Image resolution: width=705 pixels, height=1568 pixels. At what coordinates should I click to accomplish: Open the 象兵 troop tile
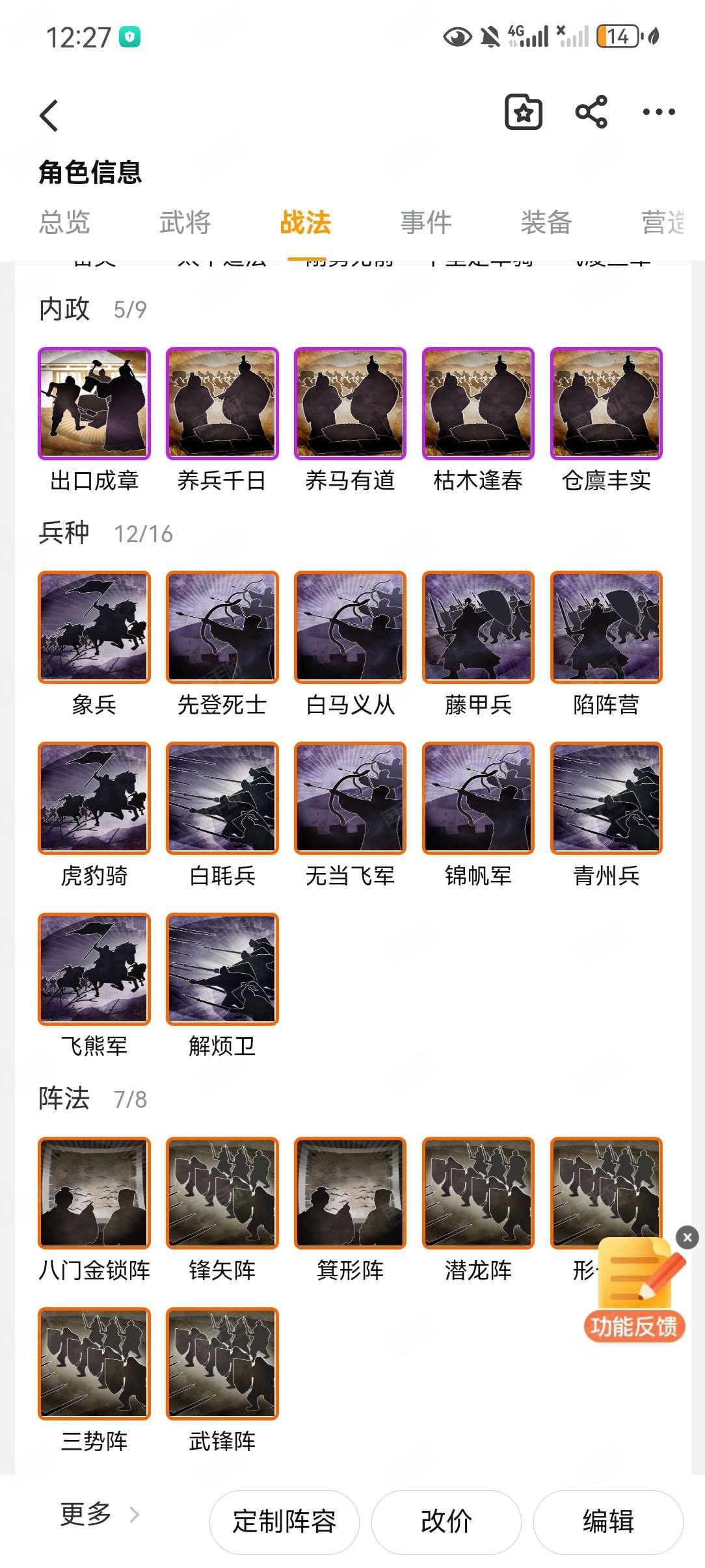(94, 627)
